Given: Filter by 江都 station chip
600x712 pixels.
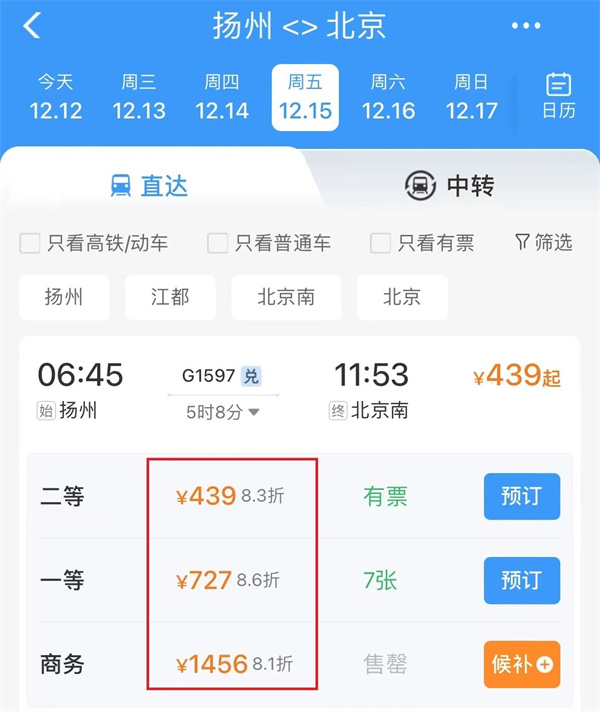Looking at the screenshot, I should [x=170, y=297].
